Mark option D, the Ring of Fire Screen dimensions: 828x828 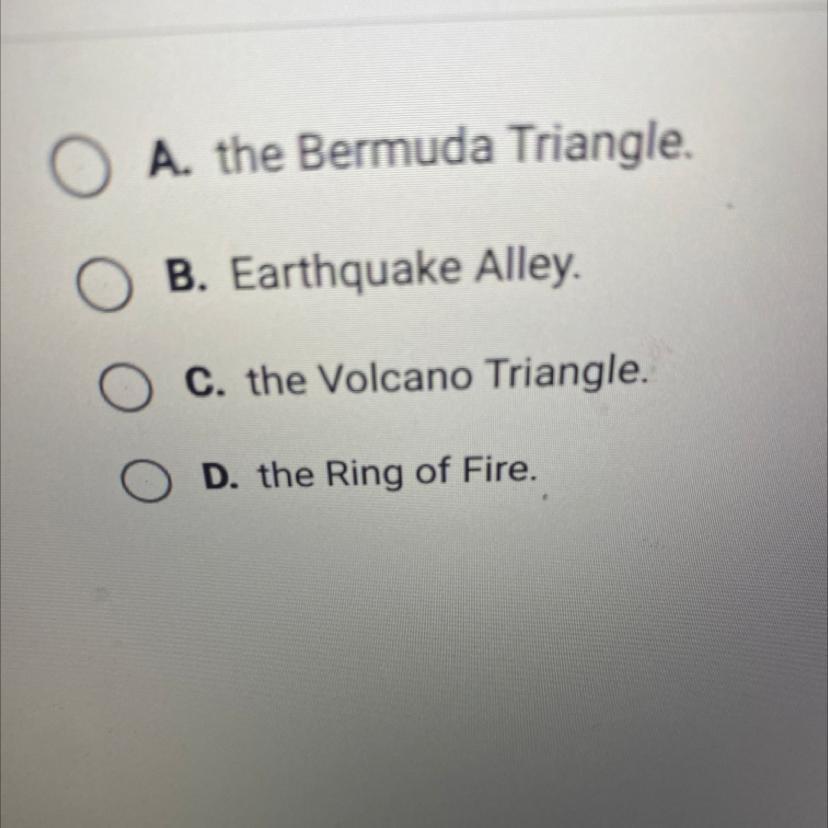pos(147,482)
